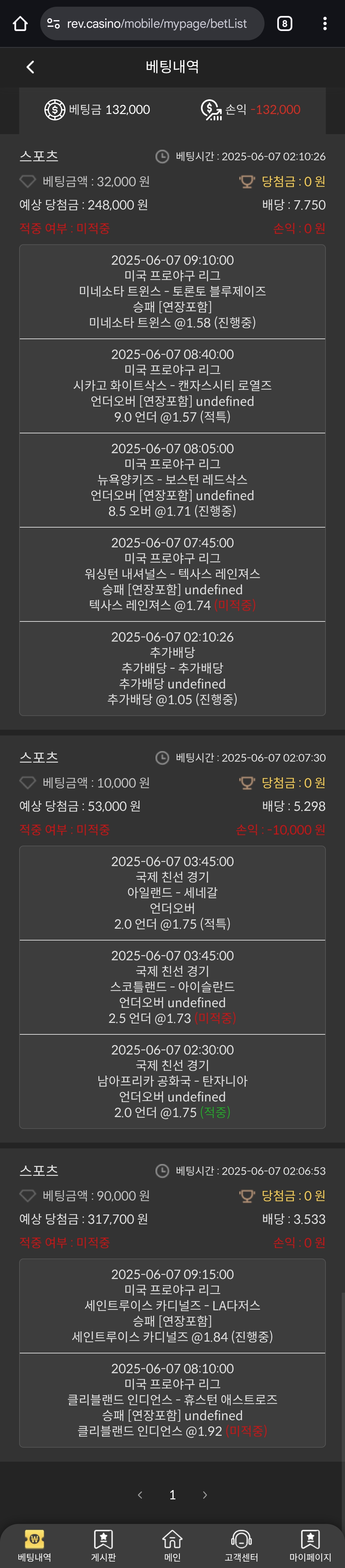
Task: Open the 고객센터 tab
Action: click(241, 1545)
